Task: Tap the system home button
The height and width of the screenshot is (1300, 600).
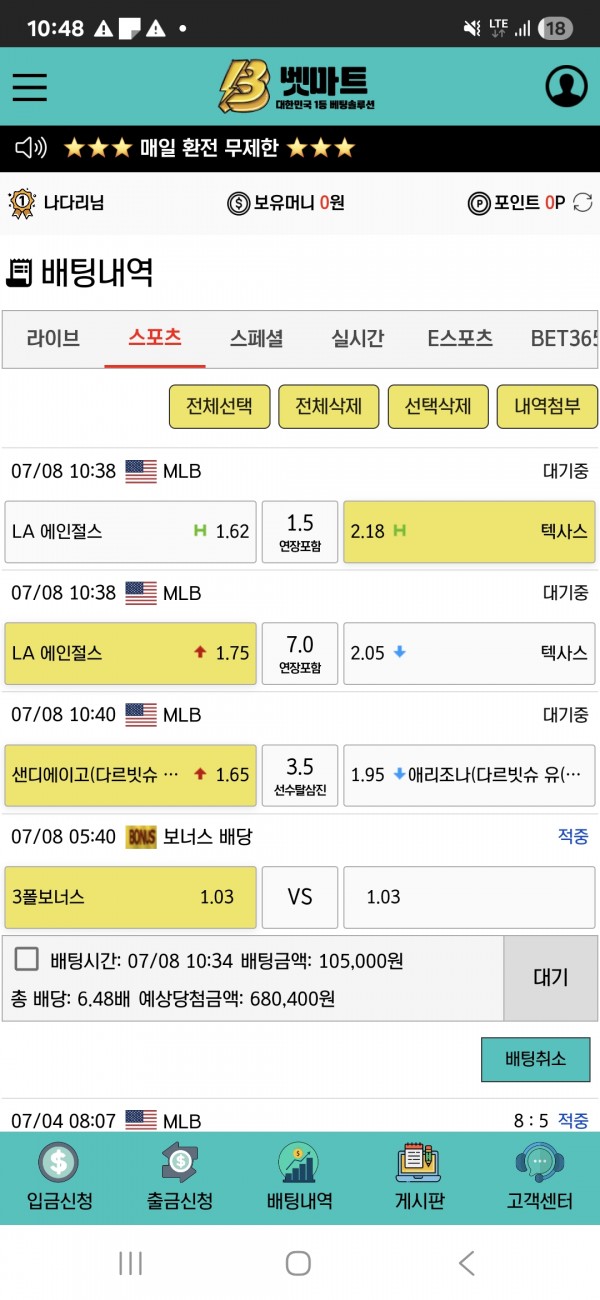Action: coord(298,1263)
